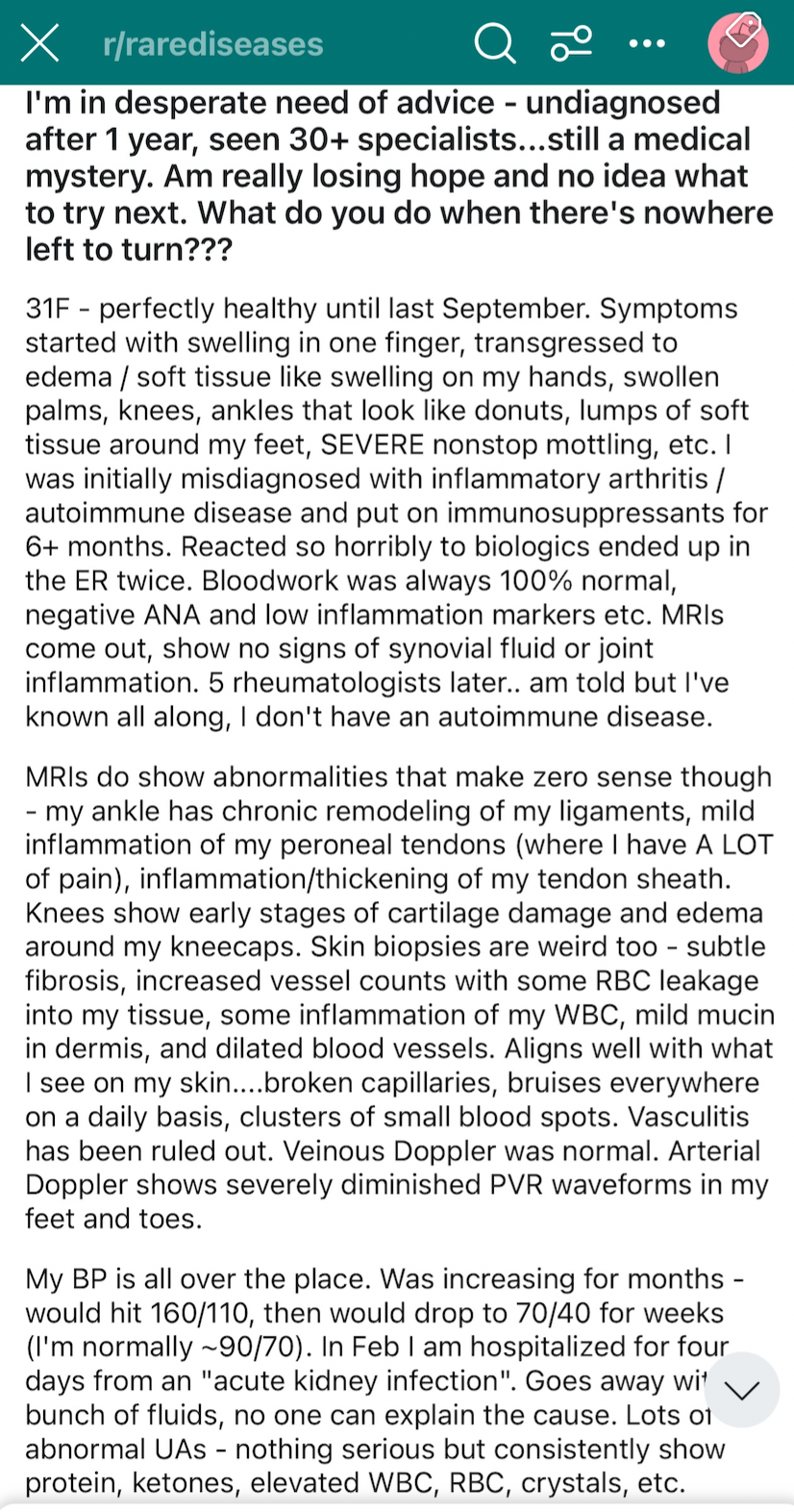This screenshot has width=794, height=1512.
Task: Open the r/rarediseases subreddit
Action: click(x=213, y=44)
